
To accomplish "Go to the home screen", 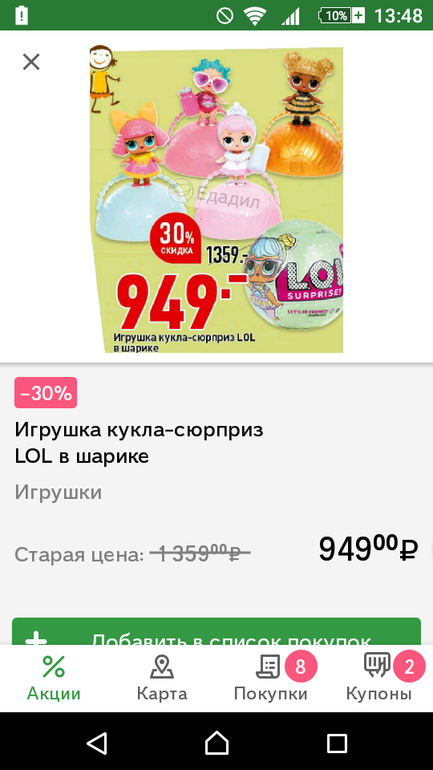I will tap(216, 742).
